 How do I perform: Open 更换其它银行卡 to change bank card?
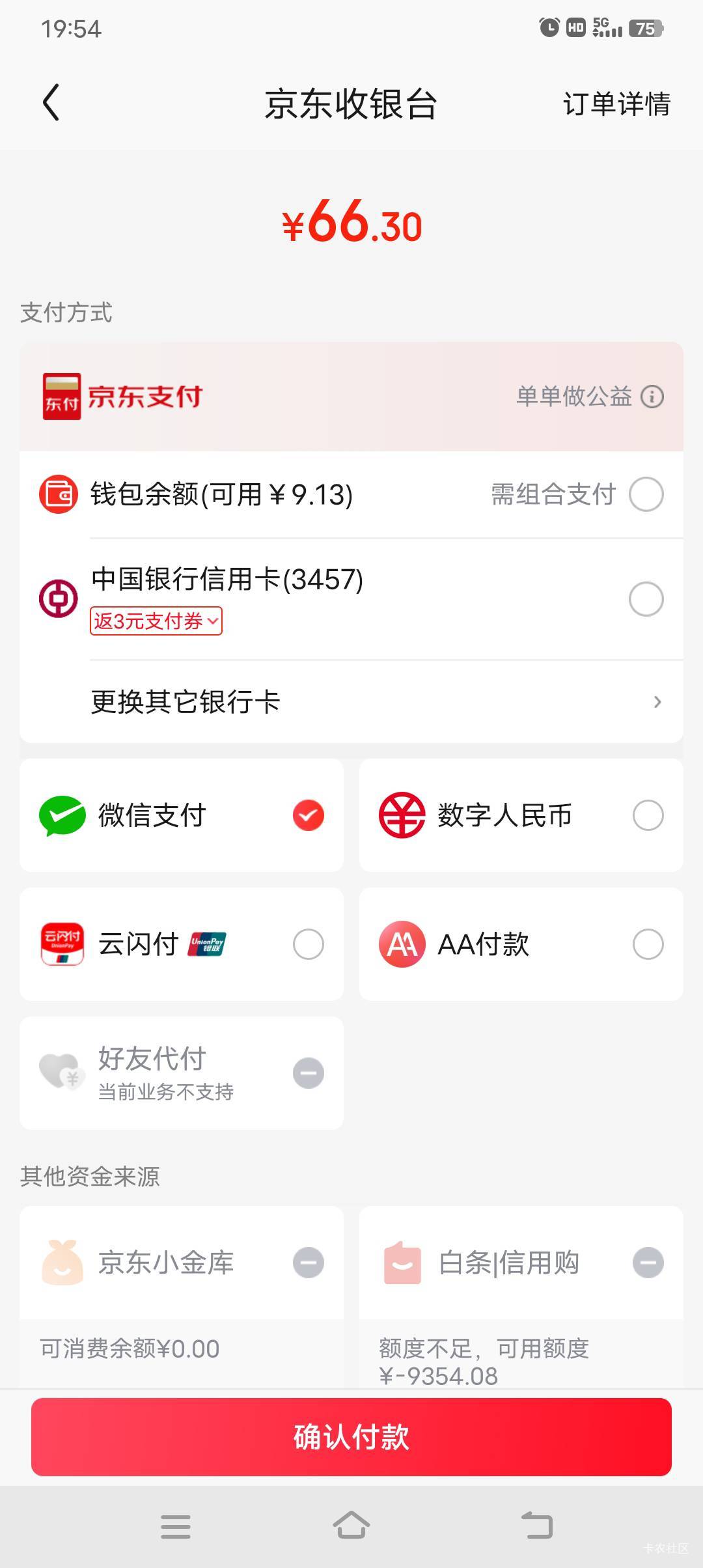pyautogui.click(x=351, y=701)
